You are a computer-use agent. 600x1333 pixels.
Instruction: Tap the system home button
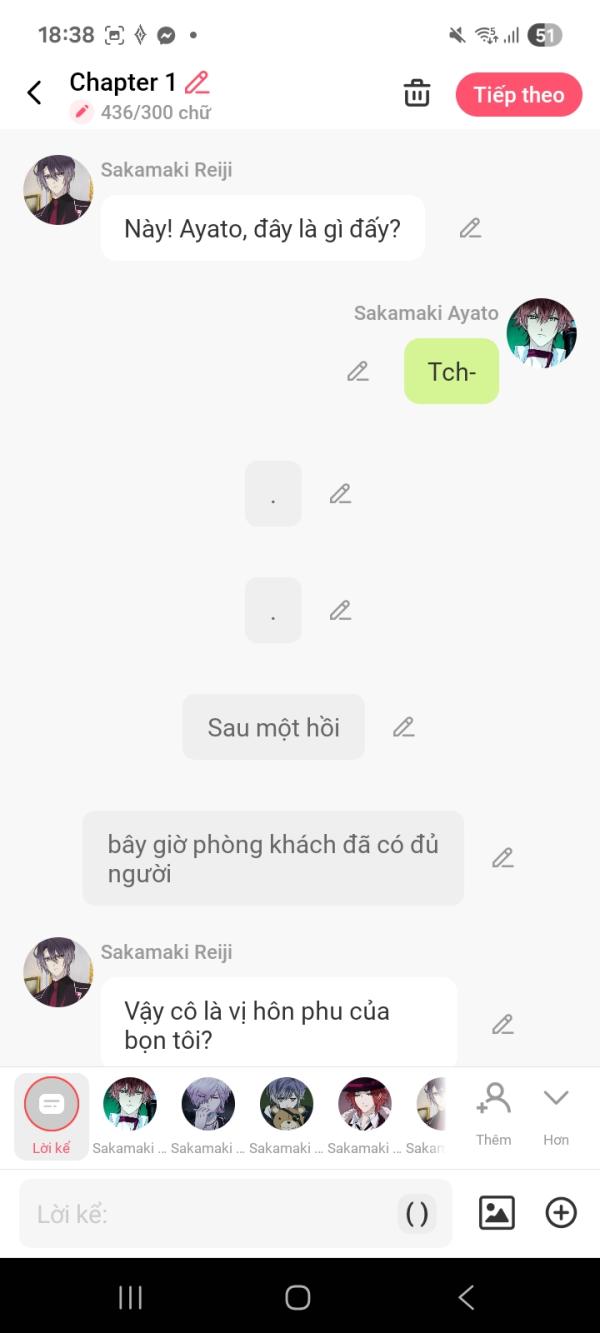(x=298, y=1297)
